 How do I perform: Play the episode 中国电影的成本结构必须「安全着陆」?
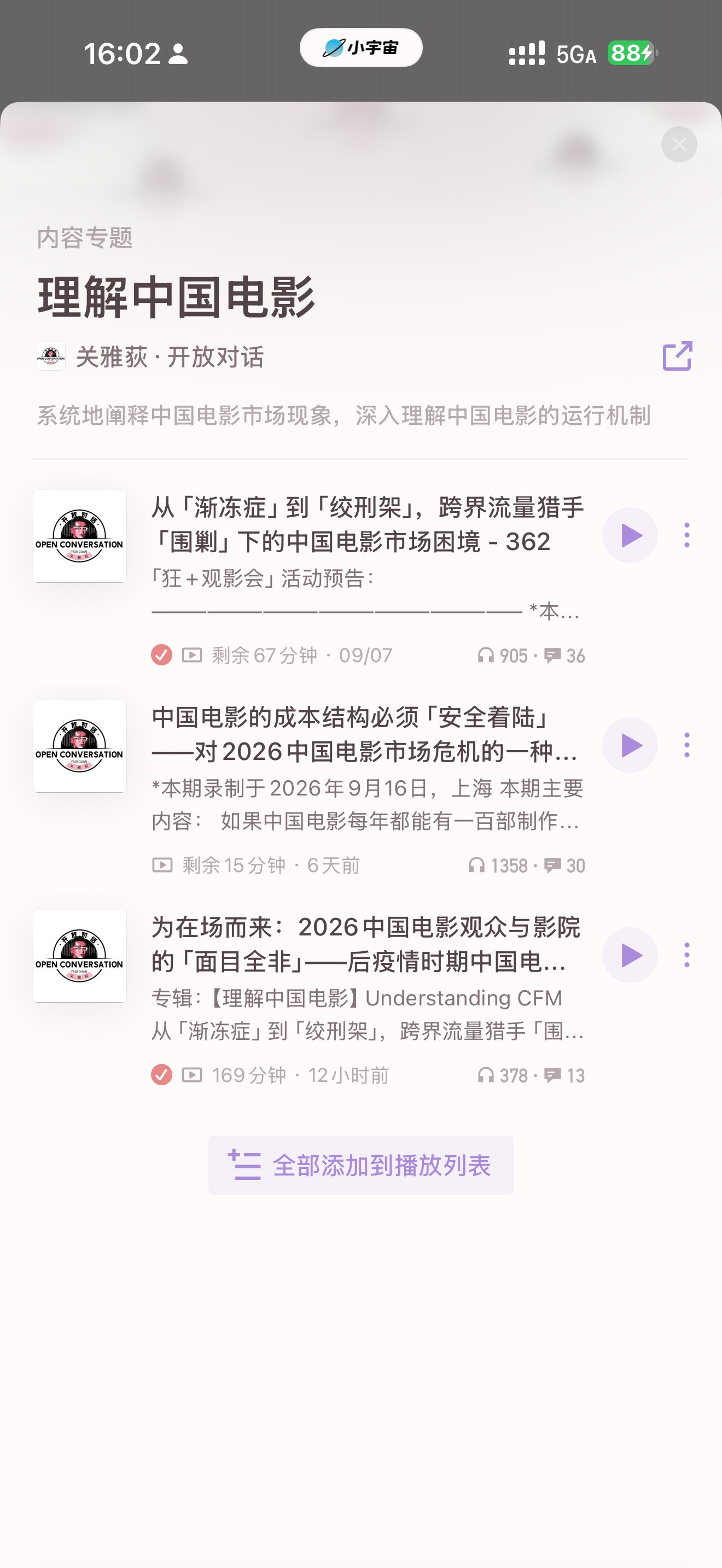(630, 746)
